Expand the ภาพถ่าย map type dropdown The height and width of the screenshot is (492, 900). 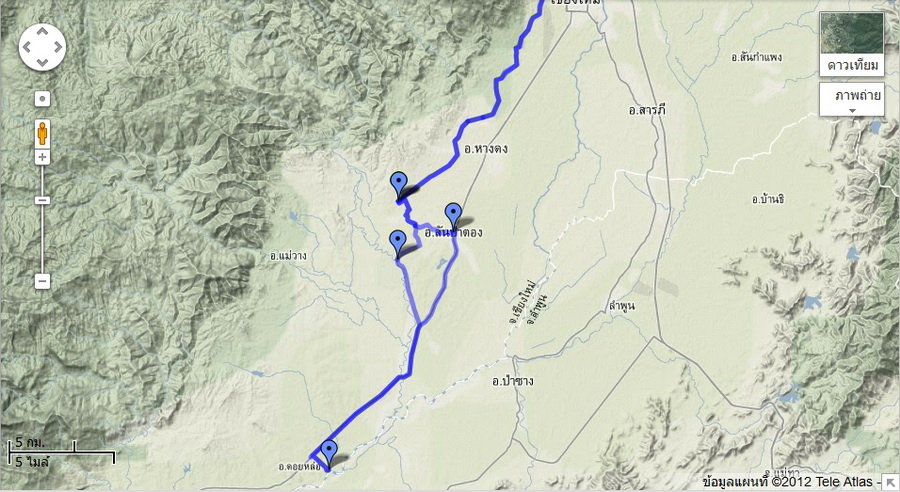point(853,100)
